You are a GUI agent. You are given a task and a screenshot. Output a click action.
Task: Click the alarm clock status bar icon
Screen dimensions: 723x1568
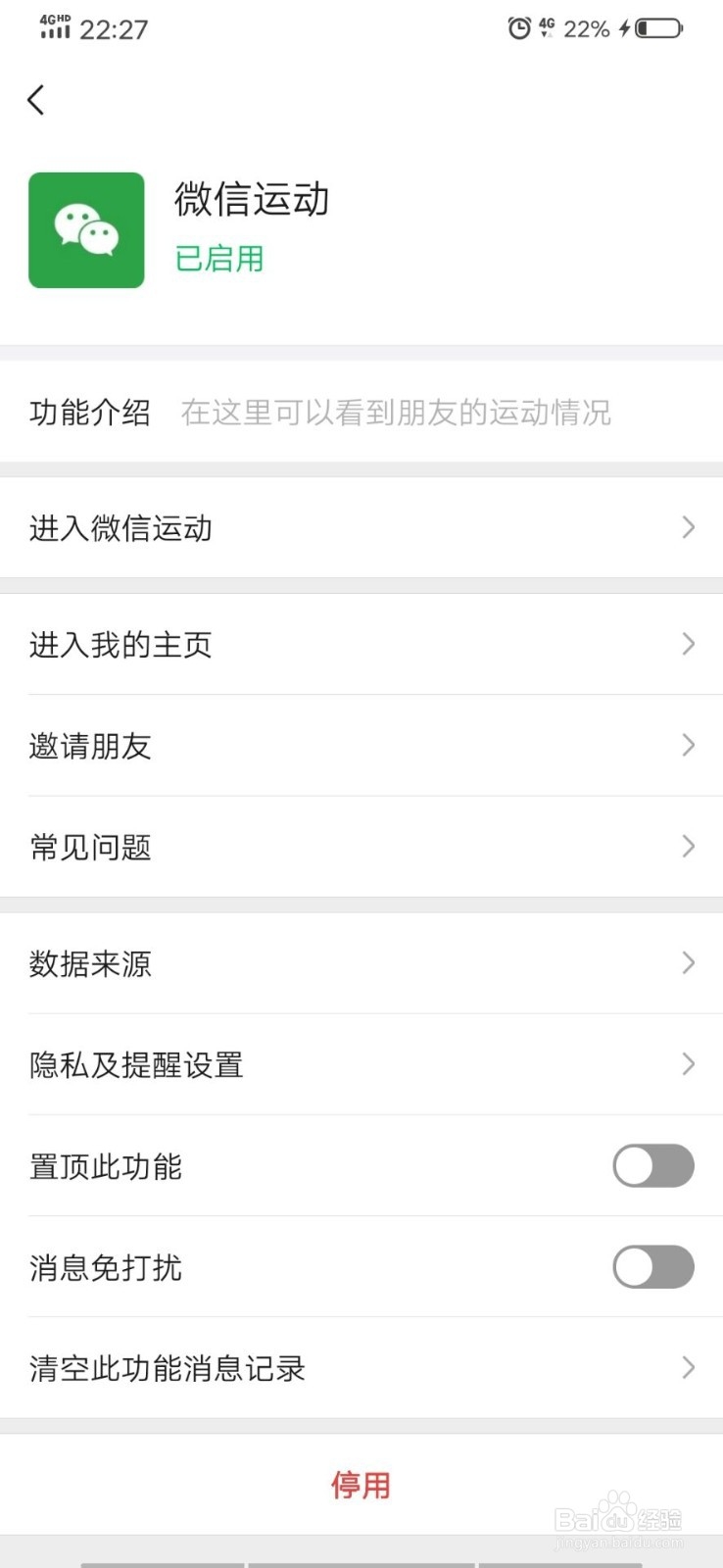[x=518, y=28]
